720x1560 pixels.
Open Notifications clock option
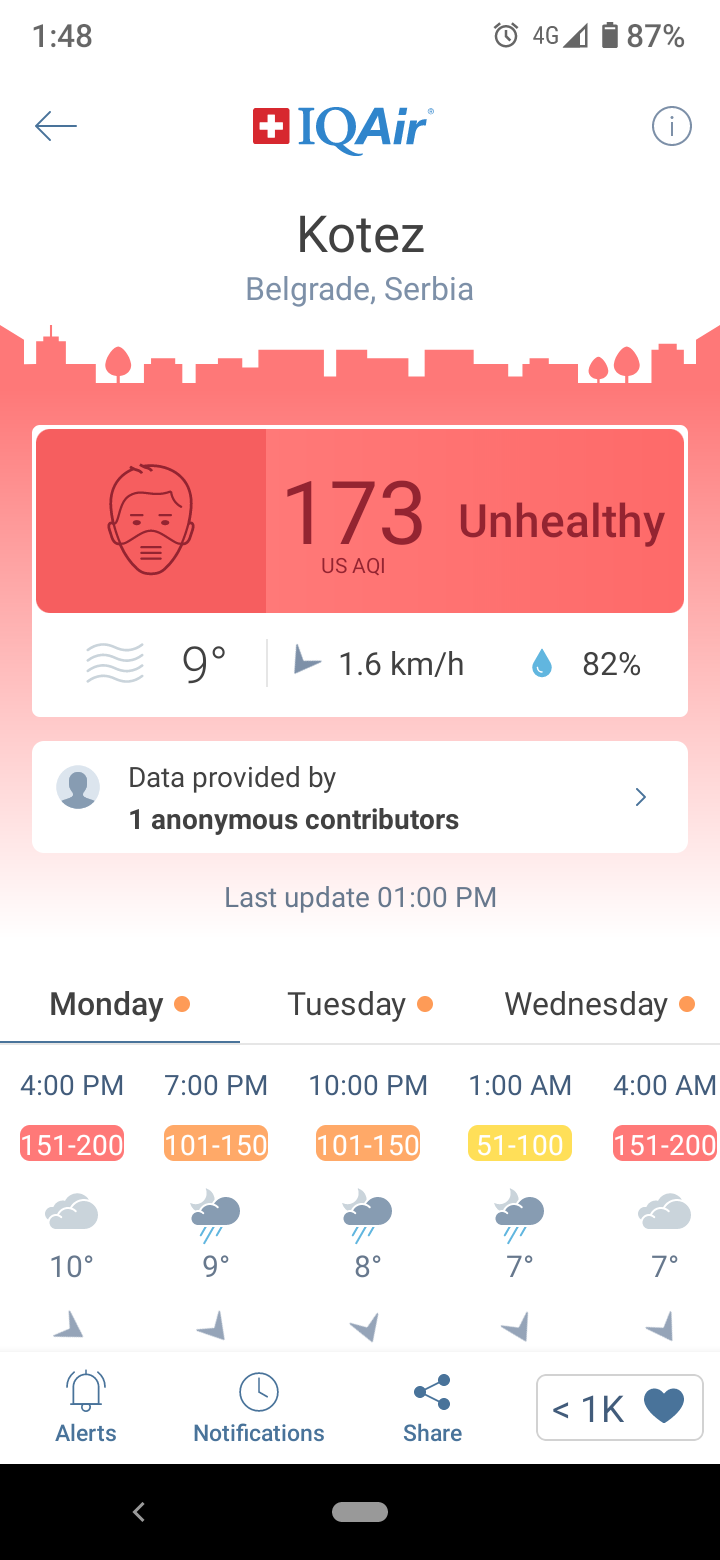coord(258,1408)
